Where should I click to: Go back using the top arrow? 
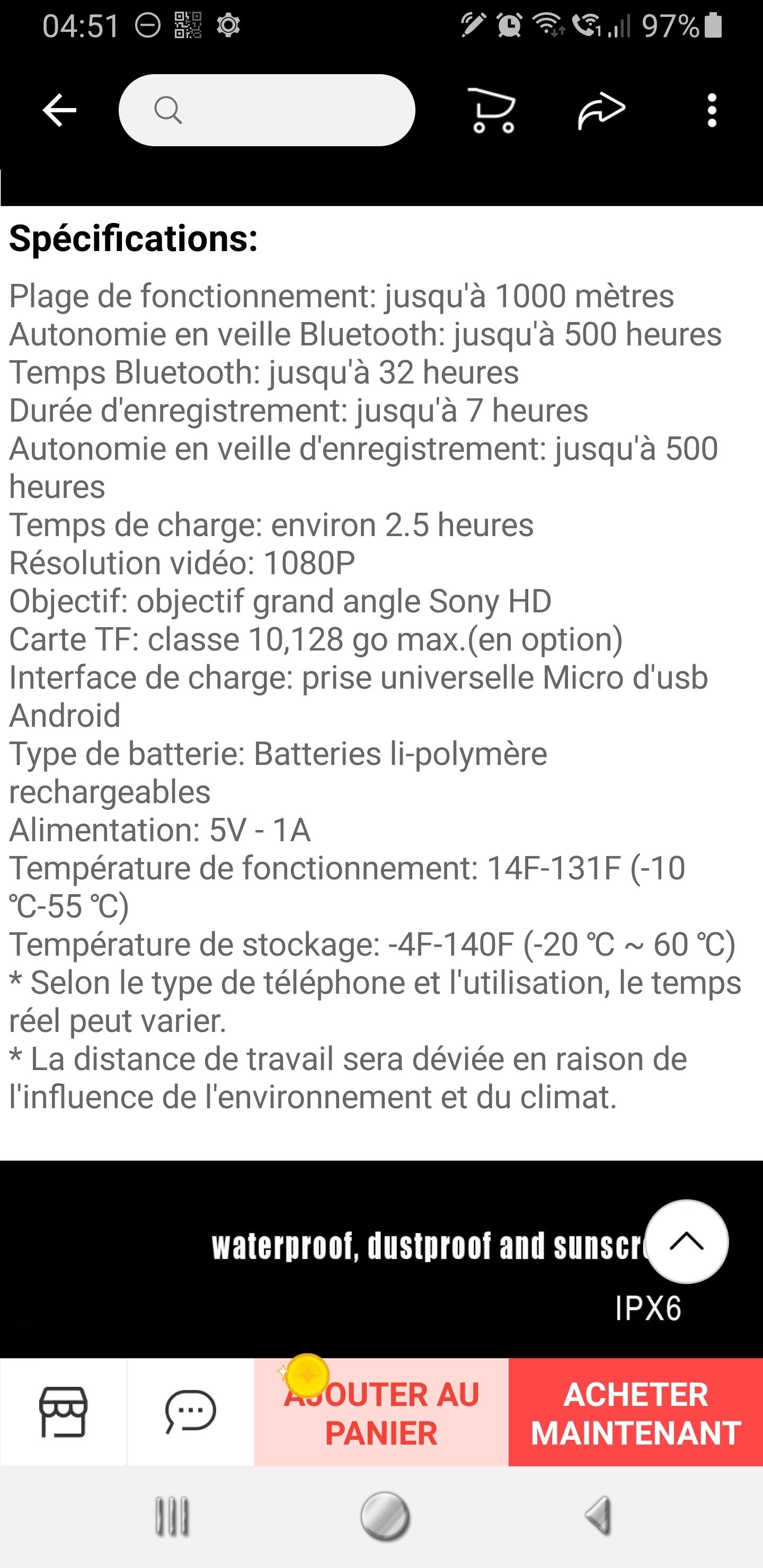point(59,110)
